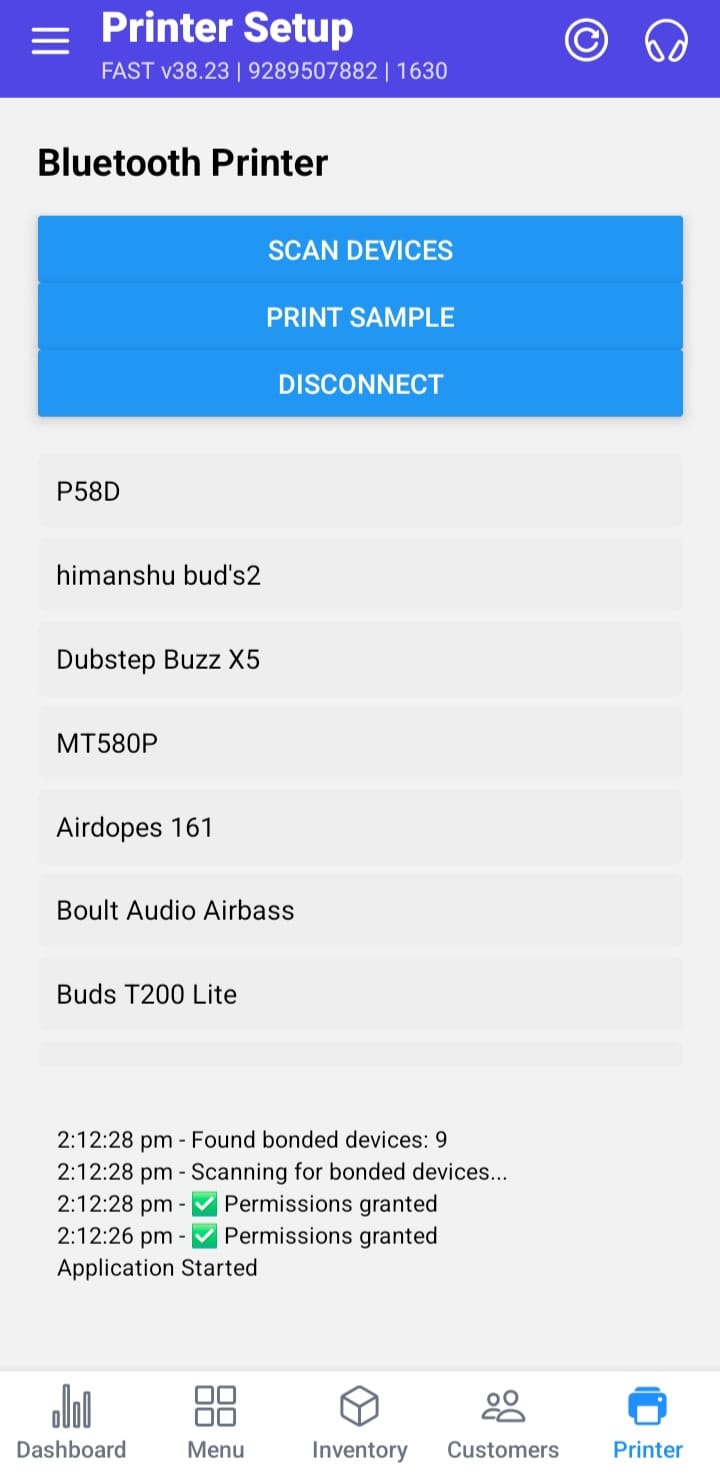Tap the refresh icon in the header
Screen dimensions: 720x1480
pos(586,42)
